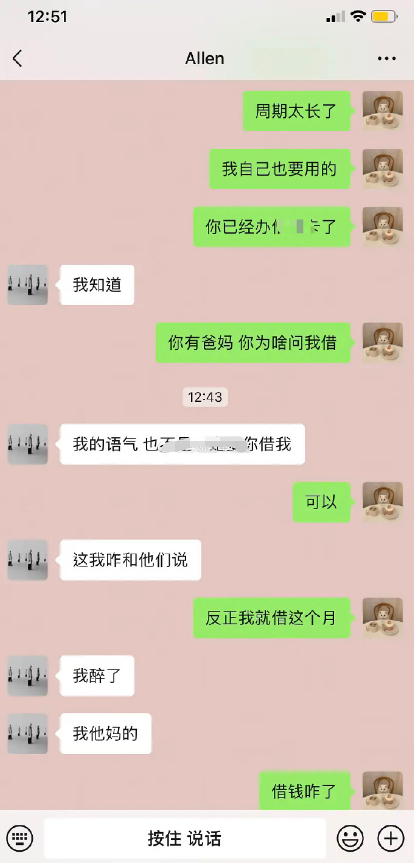414x863 pixels.
Task: Open the plus attachments menu
Action: 390,839
